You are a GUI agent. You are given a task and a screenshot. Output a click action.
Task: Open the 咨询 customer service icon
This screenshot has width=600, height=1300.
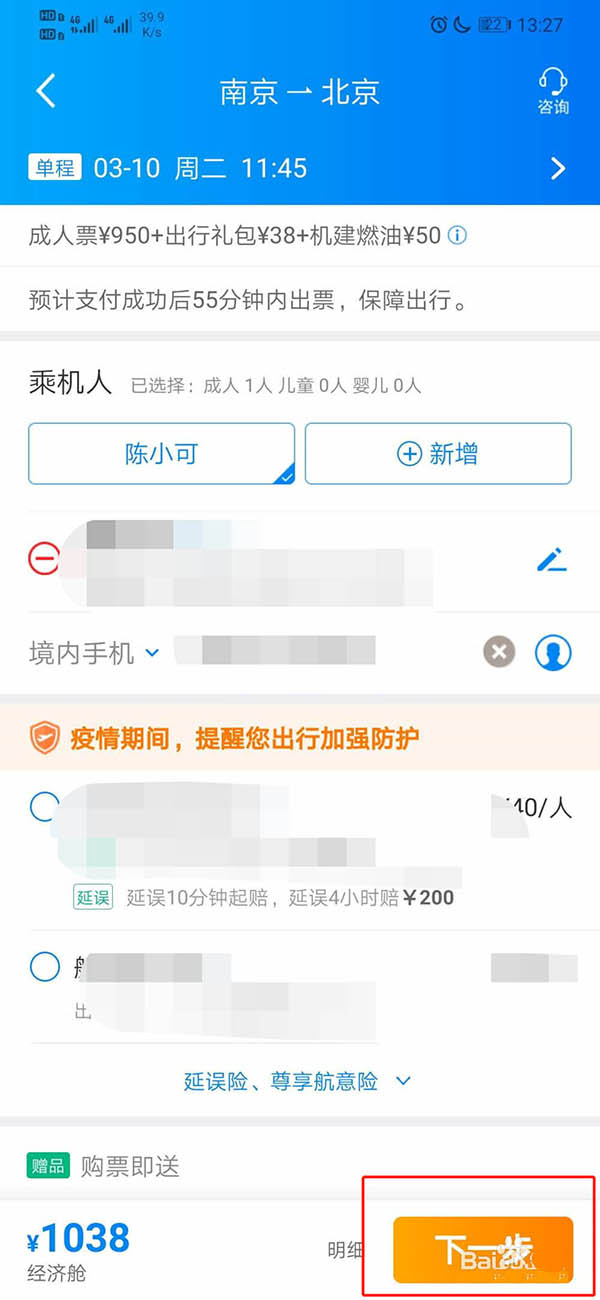point(553,91)
